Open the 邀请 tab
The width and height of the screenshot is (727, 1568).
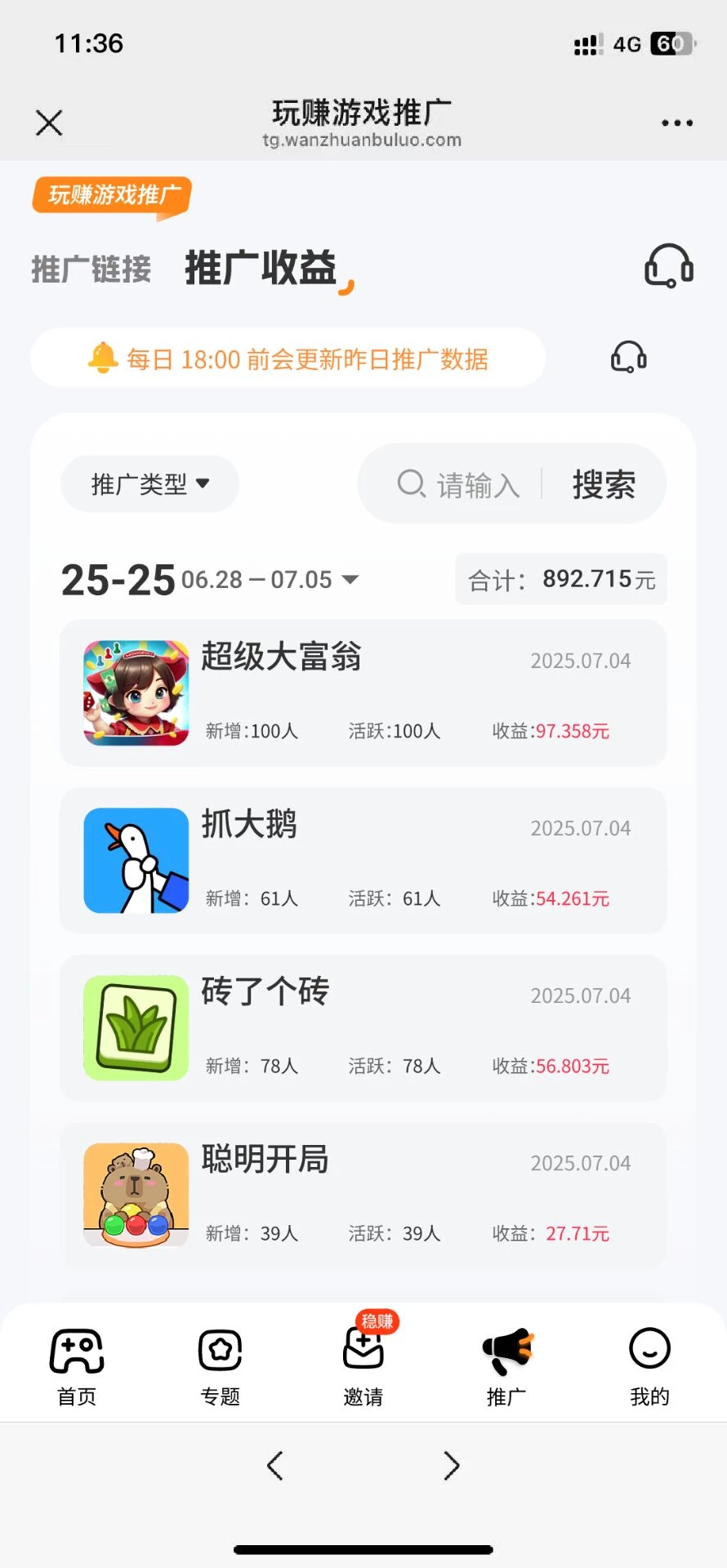coord(363,1366)
